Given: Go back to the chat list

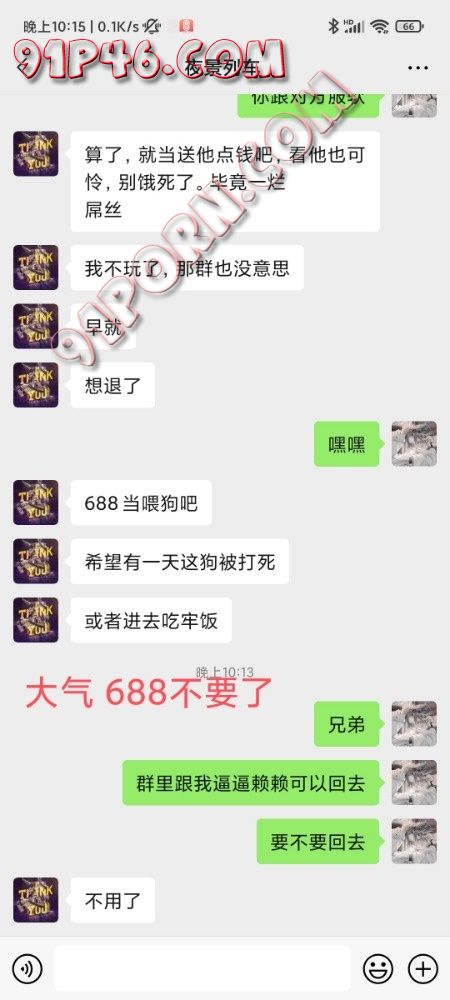Looking at the screenshot, I should click(x=24, y=67).
